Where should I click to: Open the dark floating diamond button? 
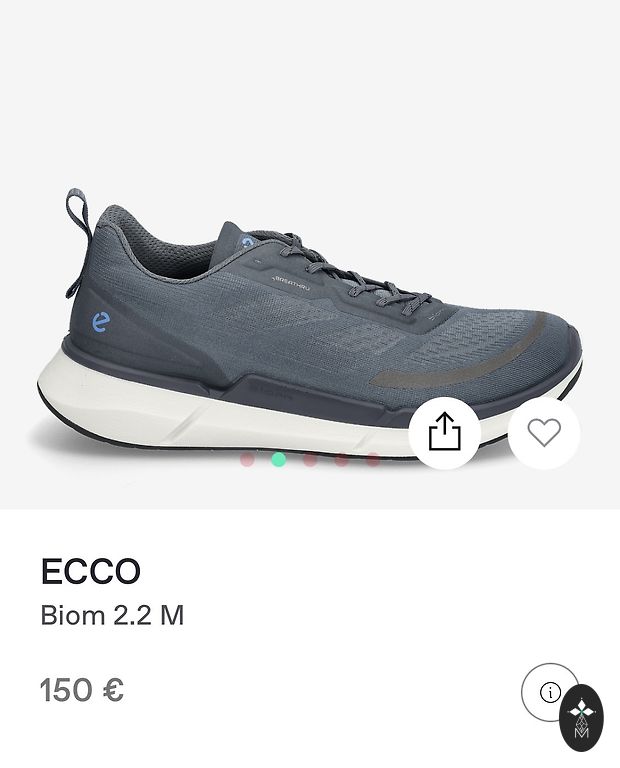coord(581,718)
